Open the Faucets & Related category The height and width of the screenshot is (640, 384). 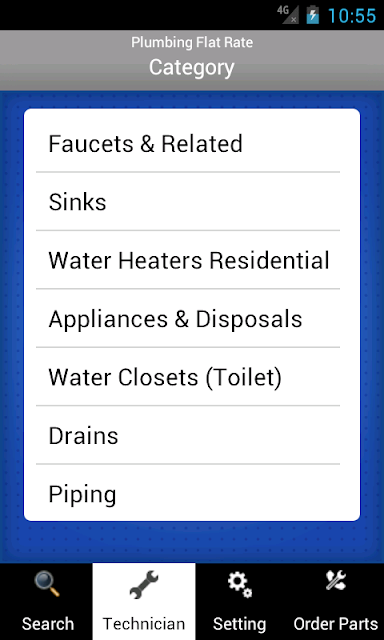pyautogui.click(x=192, y=143)
